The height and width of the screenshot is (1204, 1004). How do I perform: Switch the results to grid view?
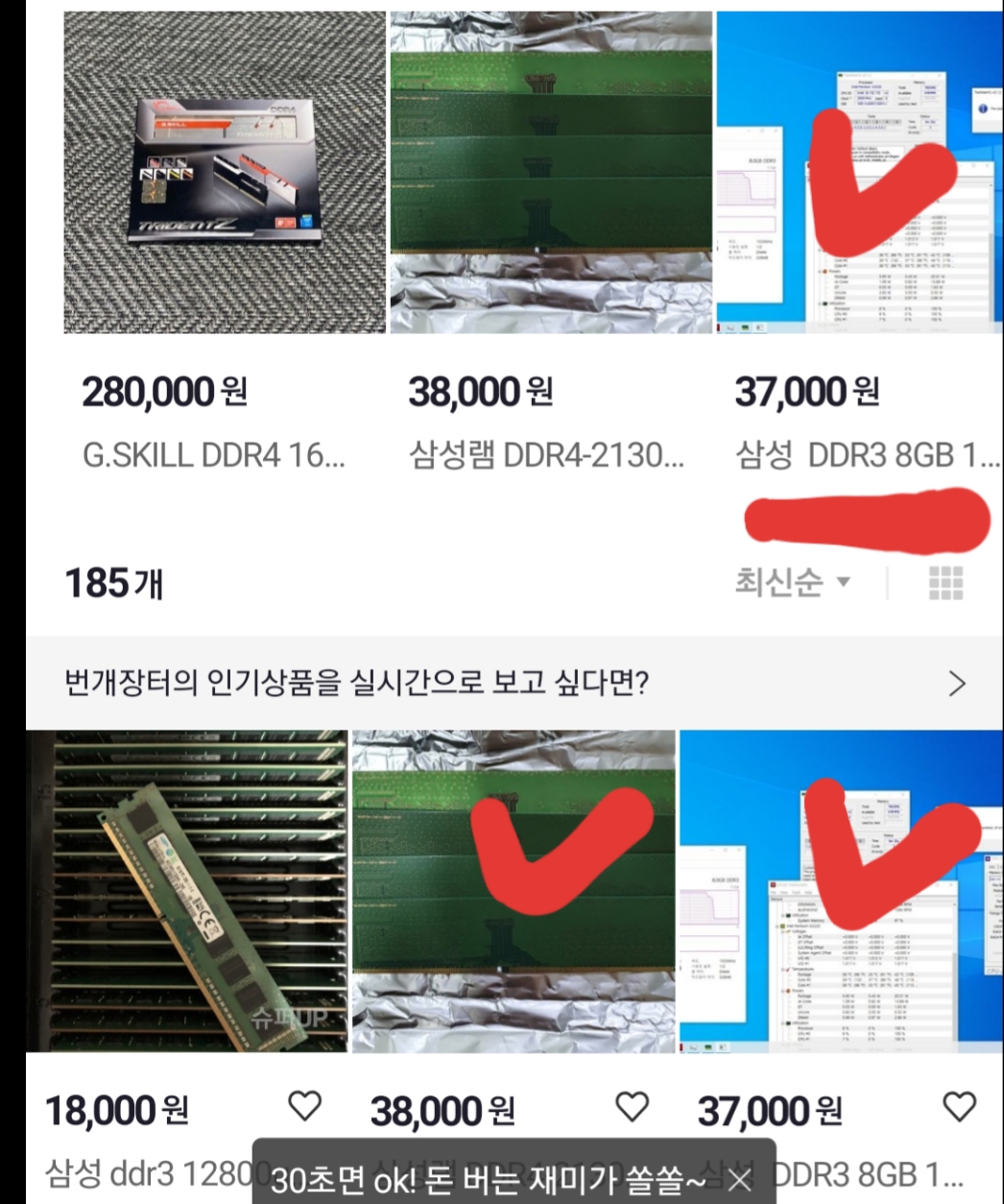coord(945,583)
